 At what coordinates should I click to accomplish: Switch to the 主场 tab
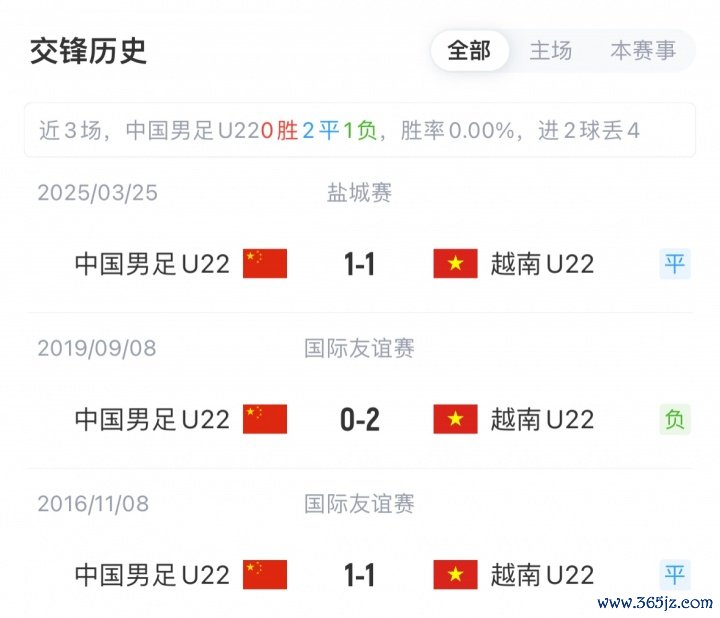click(x=551, y=50)
